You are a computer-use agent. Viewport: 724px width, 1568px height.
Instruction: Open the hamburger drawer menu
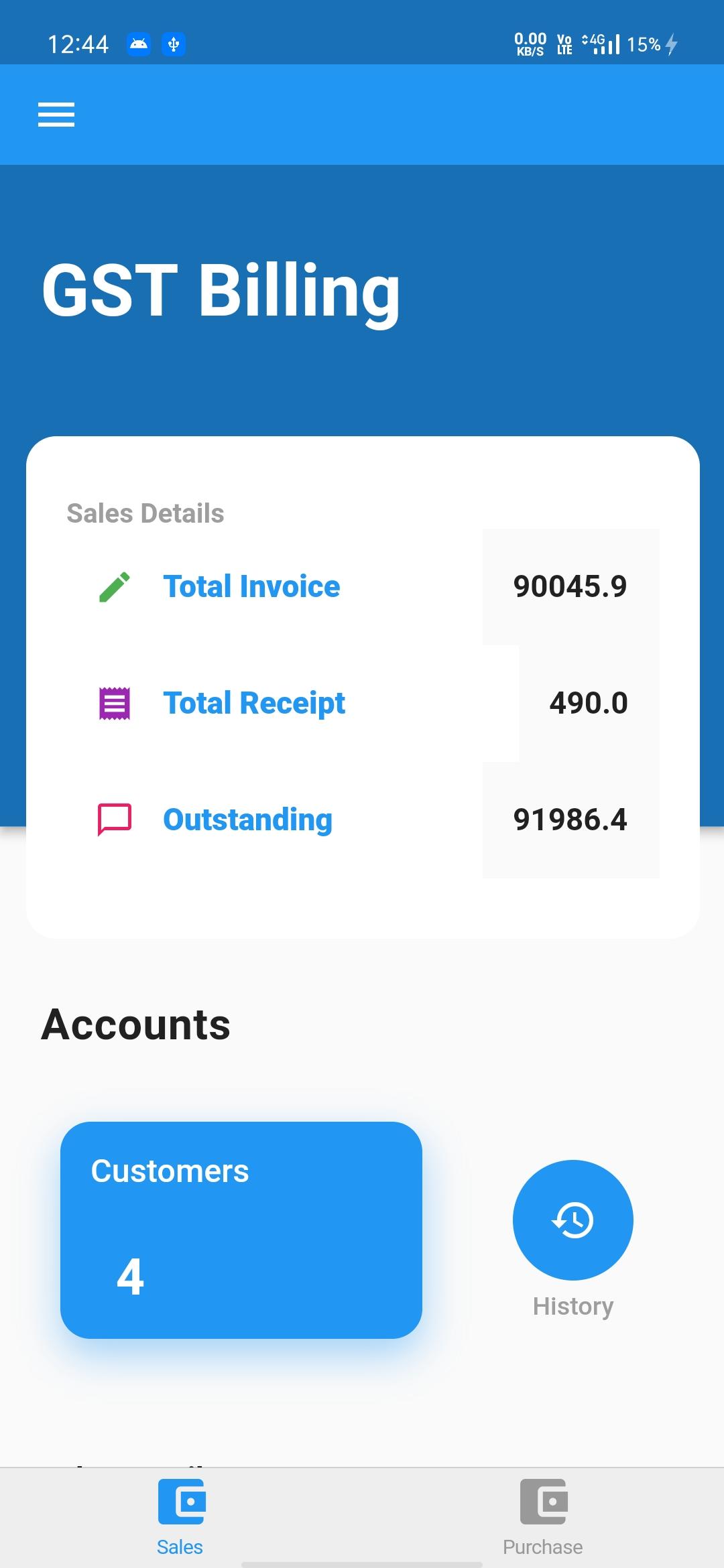(56, 115)
